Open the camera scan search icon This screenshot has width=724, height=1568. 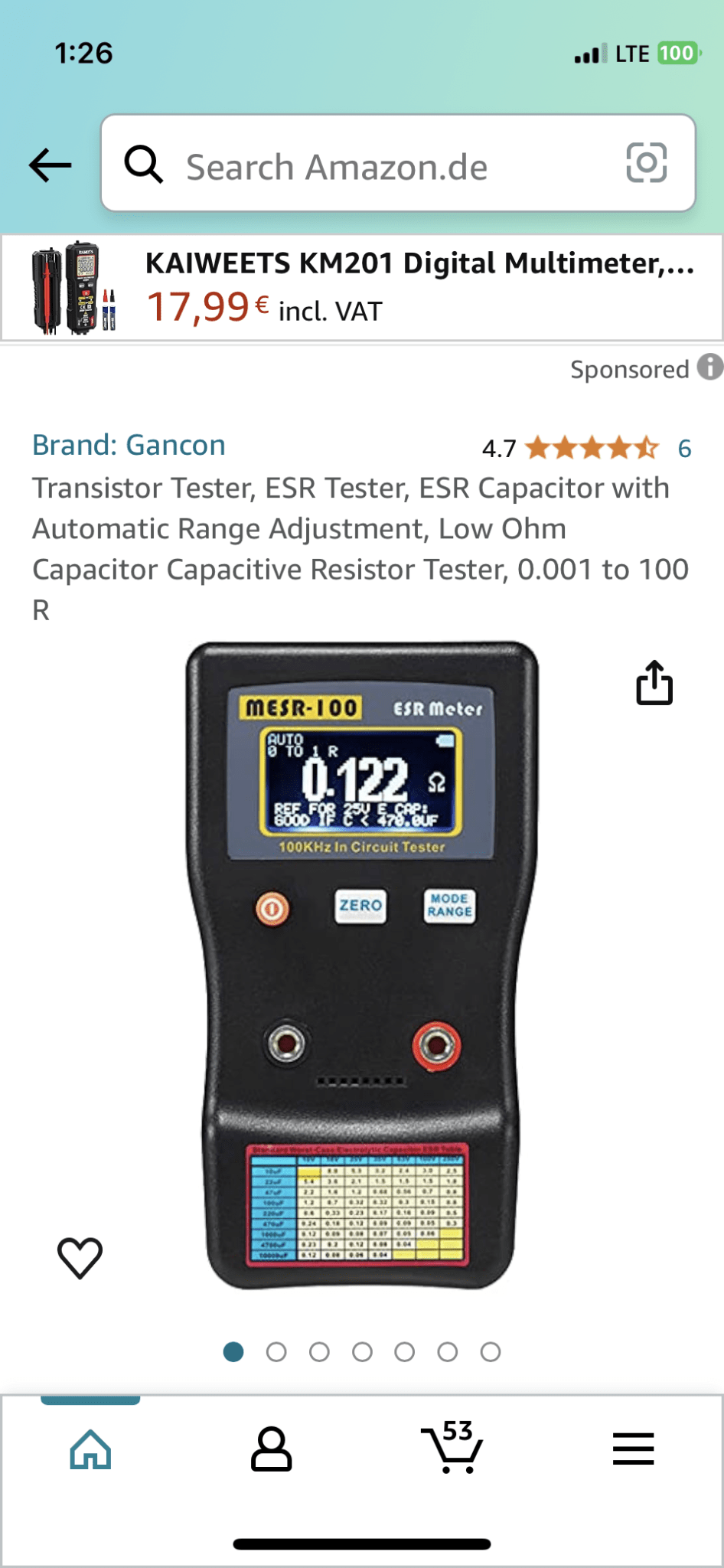click(x=646, y=162)
